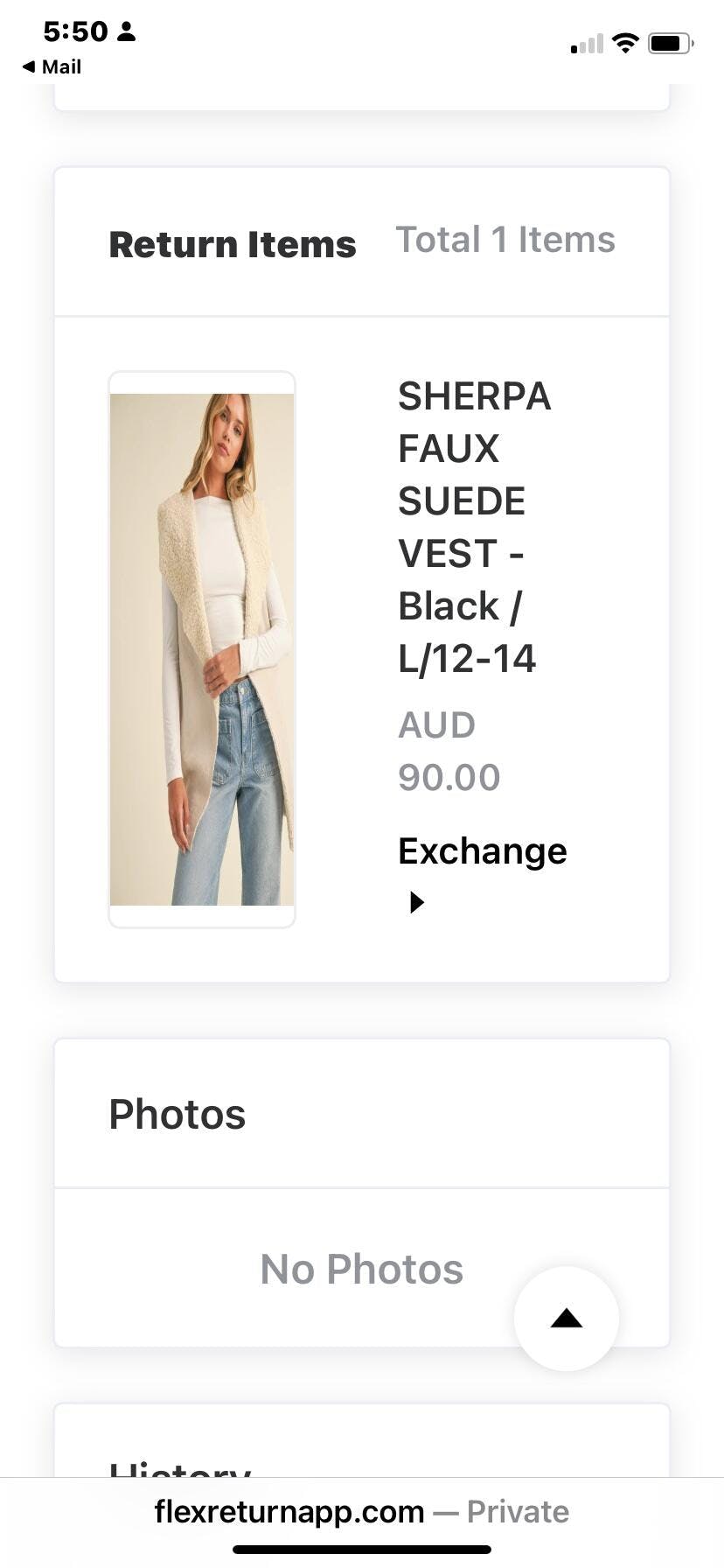Tap the scroll-to-top arrow button
724x1568 pixels.
click(x=567, y=1319)
